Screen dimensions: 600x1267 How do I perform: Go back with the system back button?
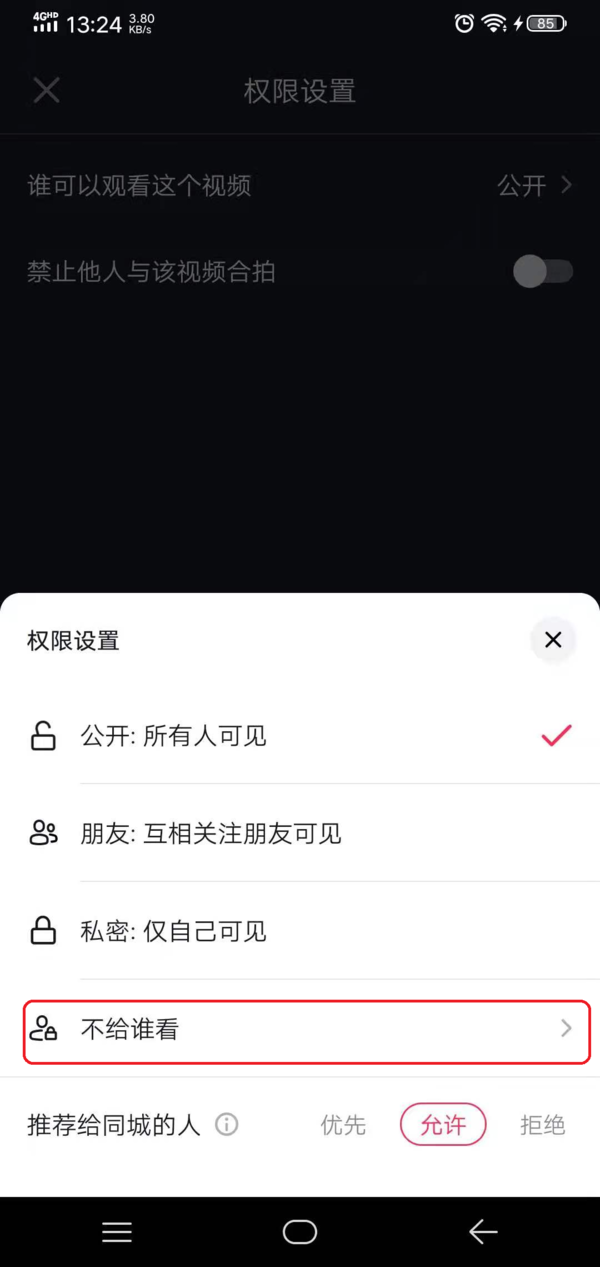[483, 1232]
